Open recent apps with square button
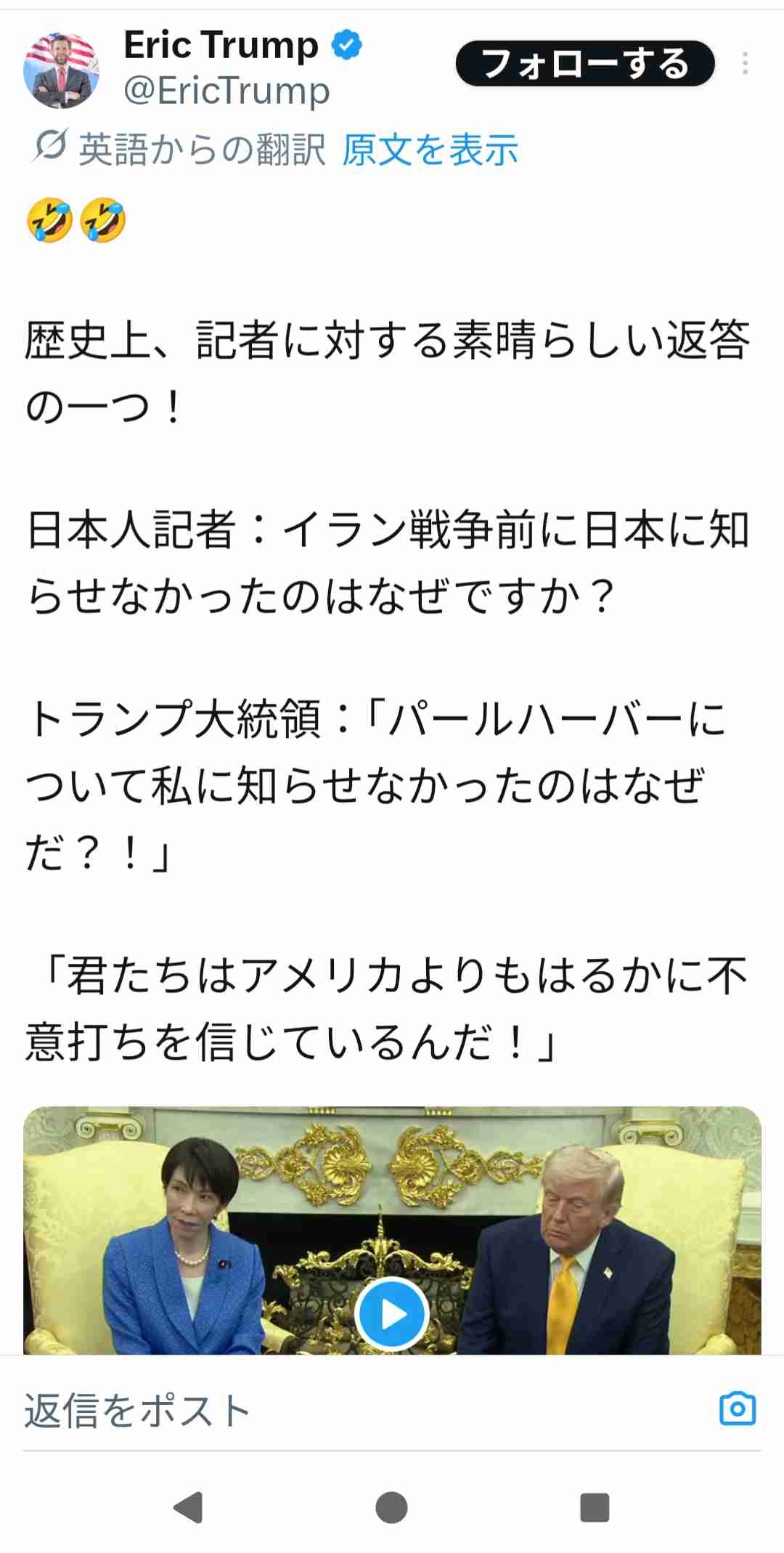Screen dimensions: 784x1553 [x=595, y=1507]
